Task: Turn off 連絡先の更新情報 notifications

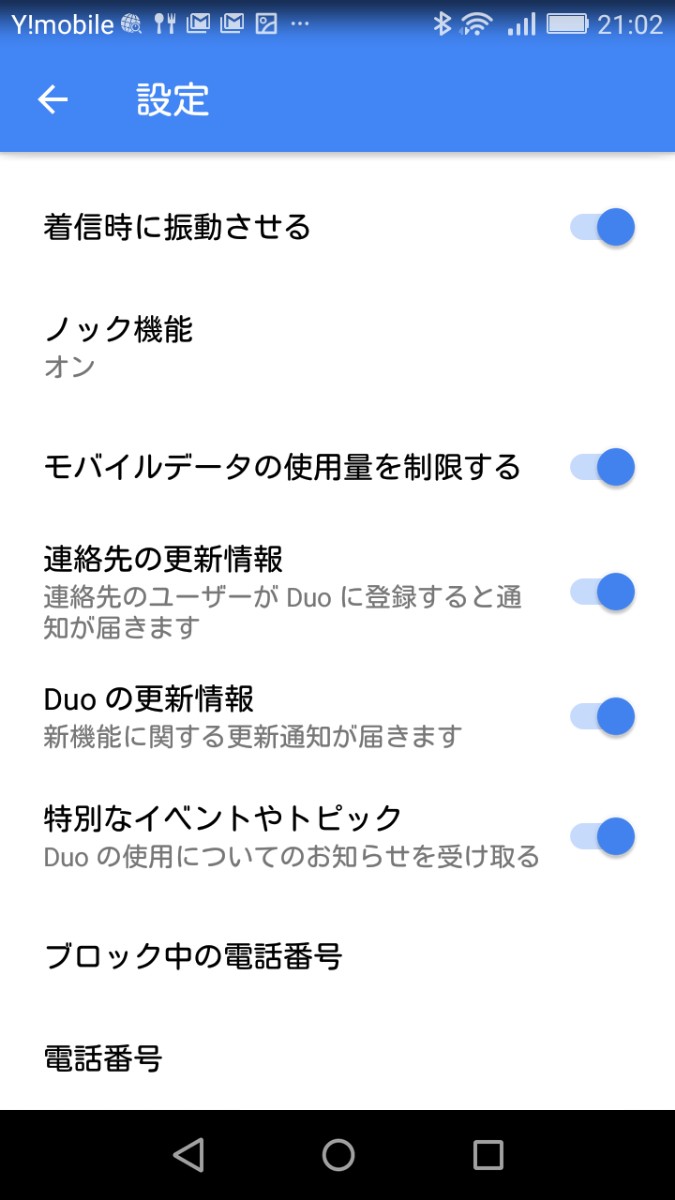Action: pyautogui.click(x=603, y=592)
